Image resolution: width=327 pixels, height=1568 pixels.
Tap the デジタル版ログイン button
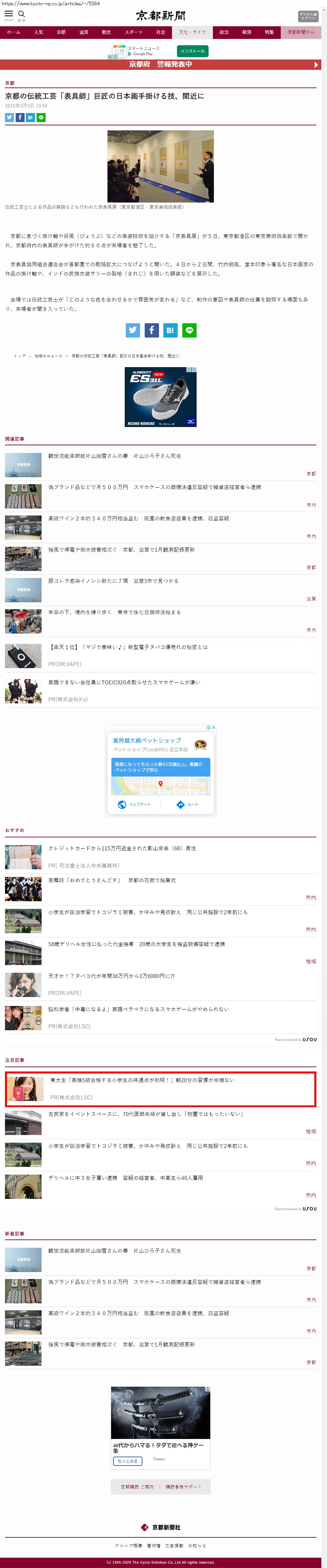tap(307, 16)
